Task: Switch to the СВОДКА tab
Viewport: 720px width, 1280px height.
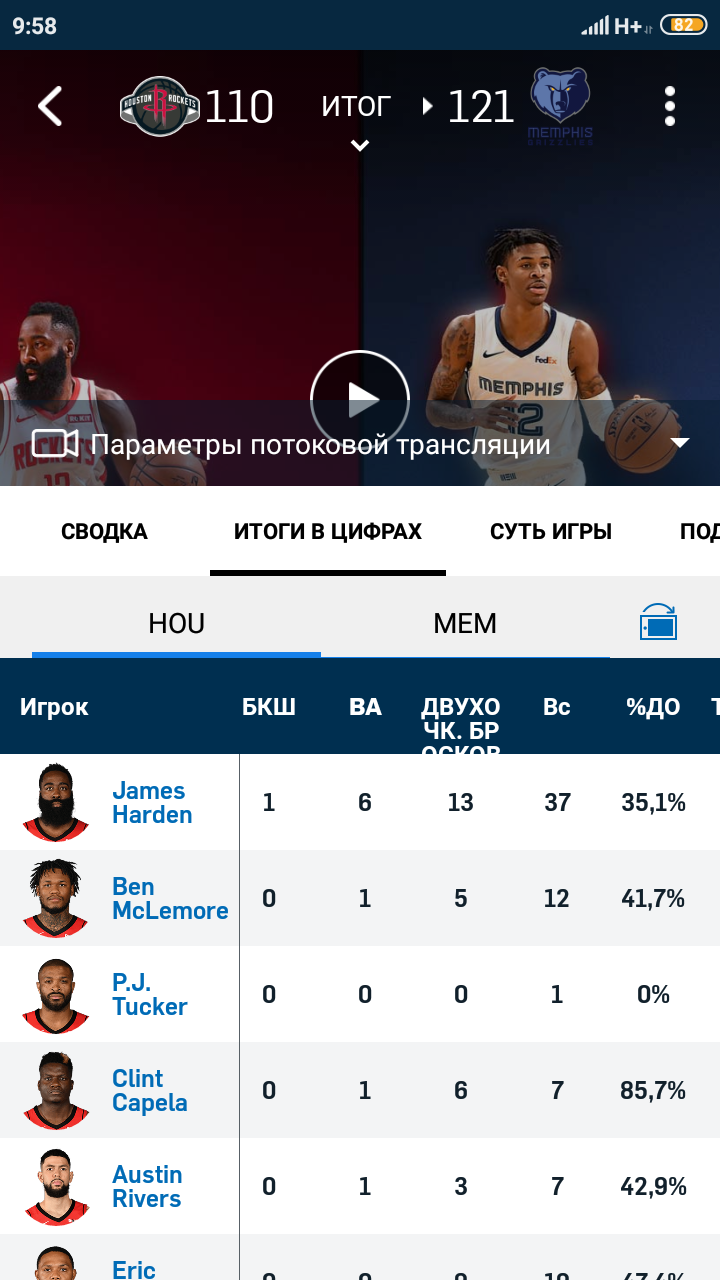Action: 104,532
